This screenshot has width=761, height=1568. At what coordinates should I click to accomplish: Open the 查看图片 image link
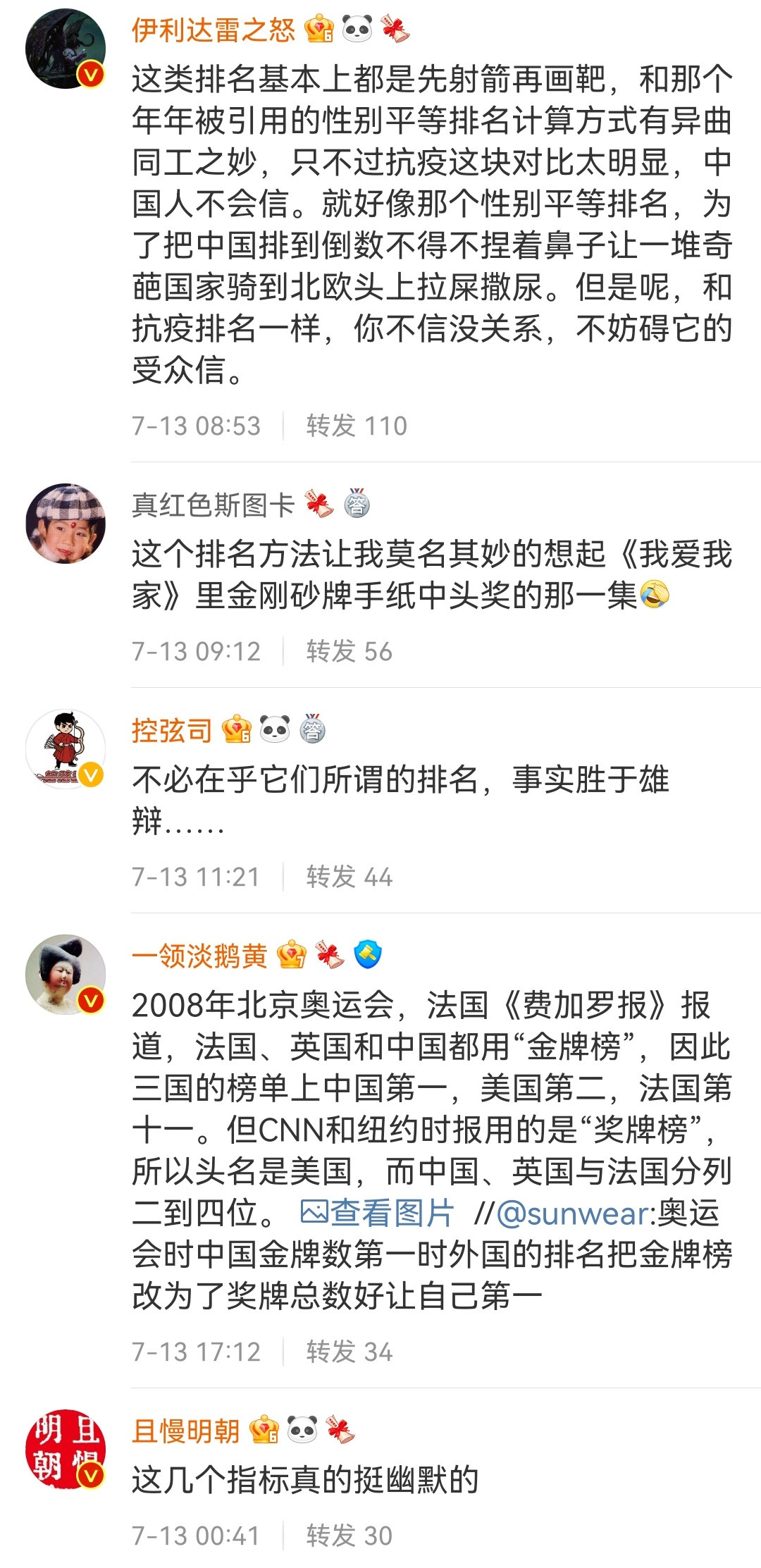tap(378, 1213)
